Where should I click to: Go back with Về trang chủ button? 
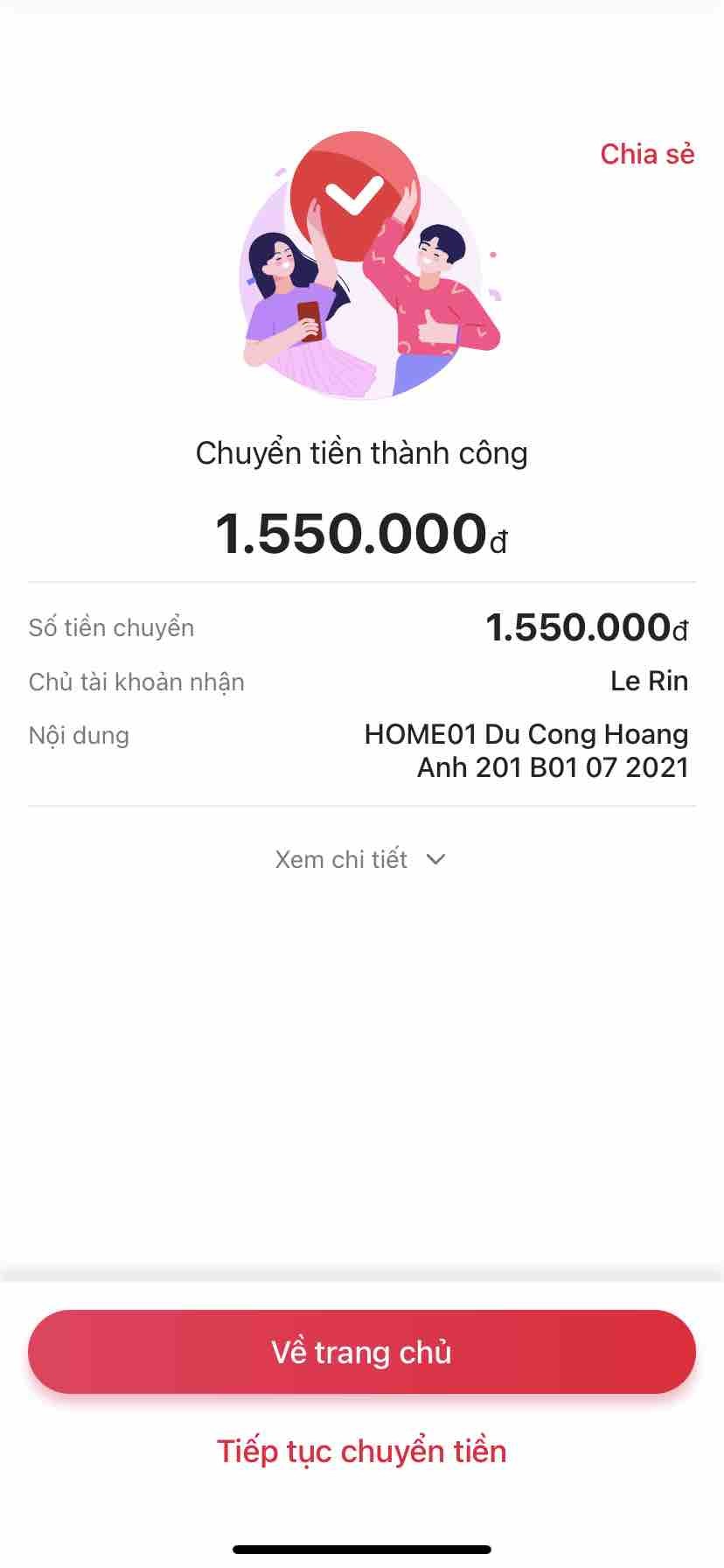[x=362, y=1352]
